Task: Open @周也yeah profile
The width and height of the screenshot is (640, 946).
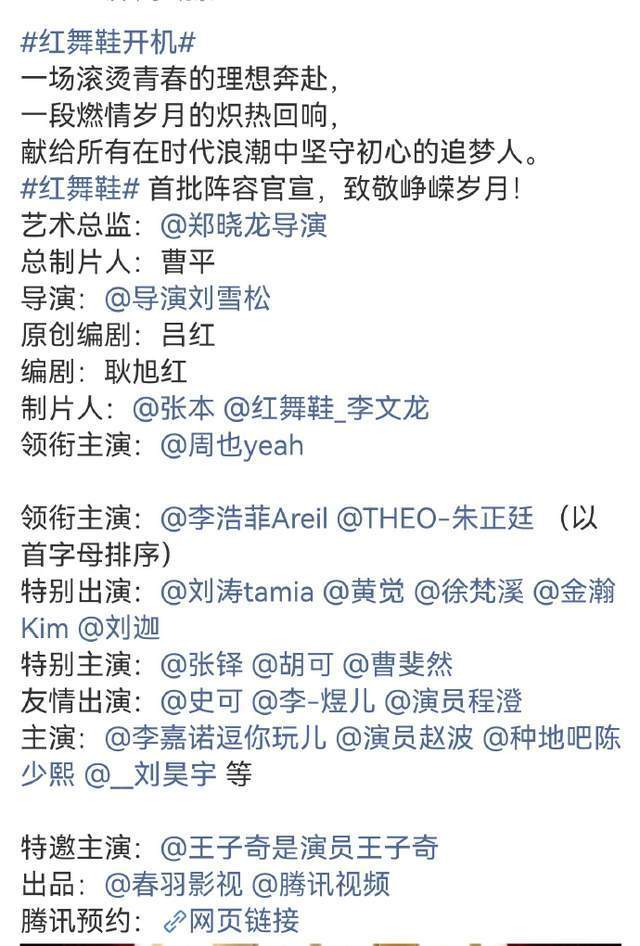Action: tap(231, 445)
